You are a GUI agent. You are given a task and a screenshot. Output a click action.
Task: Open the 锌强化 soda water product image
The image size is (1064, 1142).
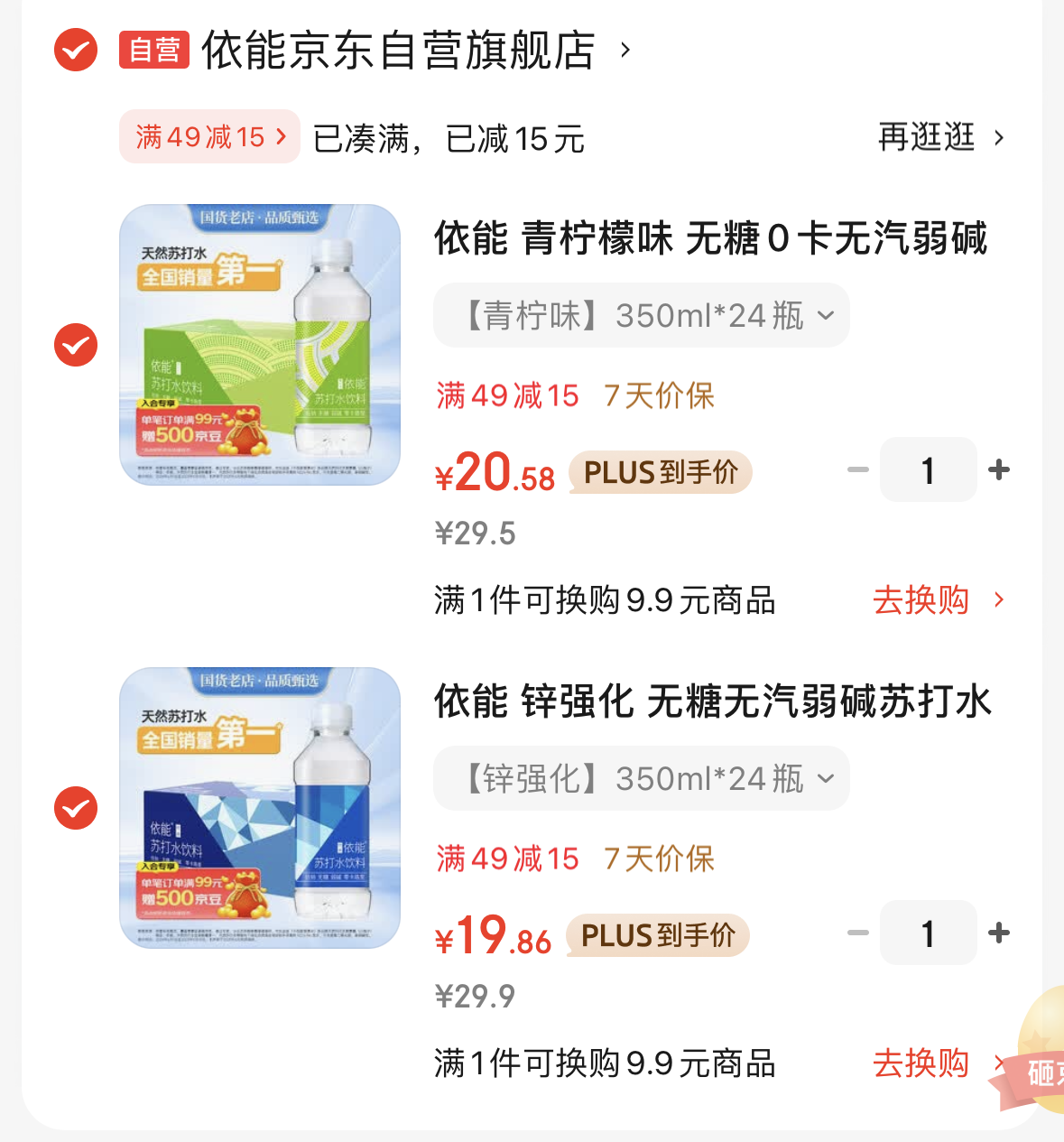point(260,808)
